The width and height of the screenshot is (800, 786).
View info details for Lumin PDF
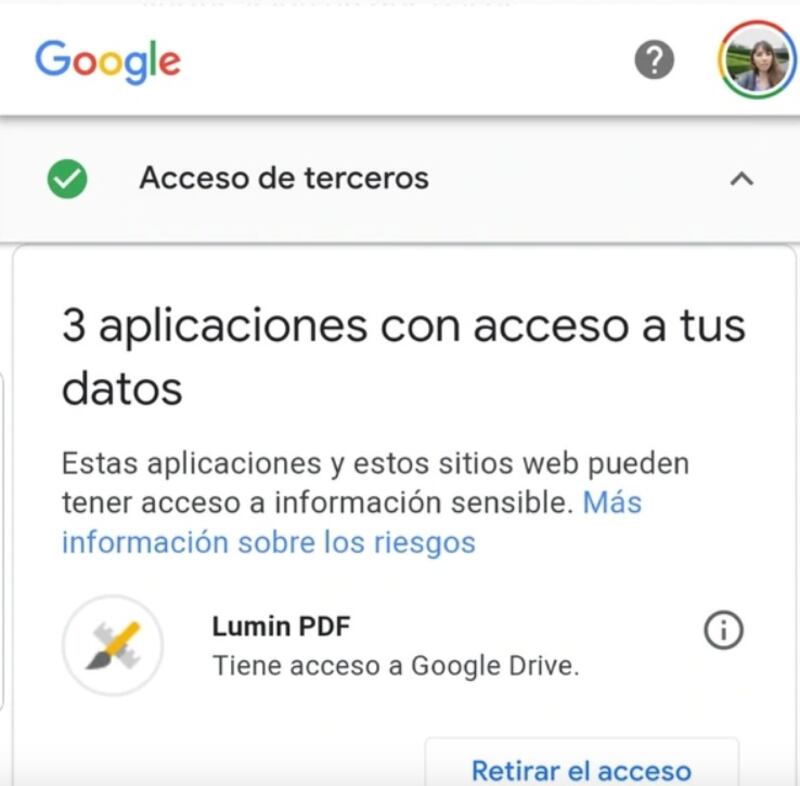[x=724, y=631]
